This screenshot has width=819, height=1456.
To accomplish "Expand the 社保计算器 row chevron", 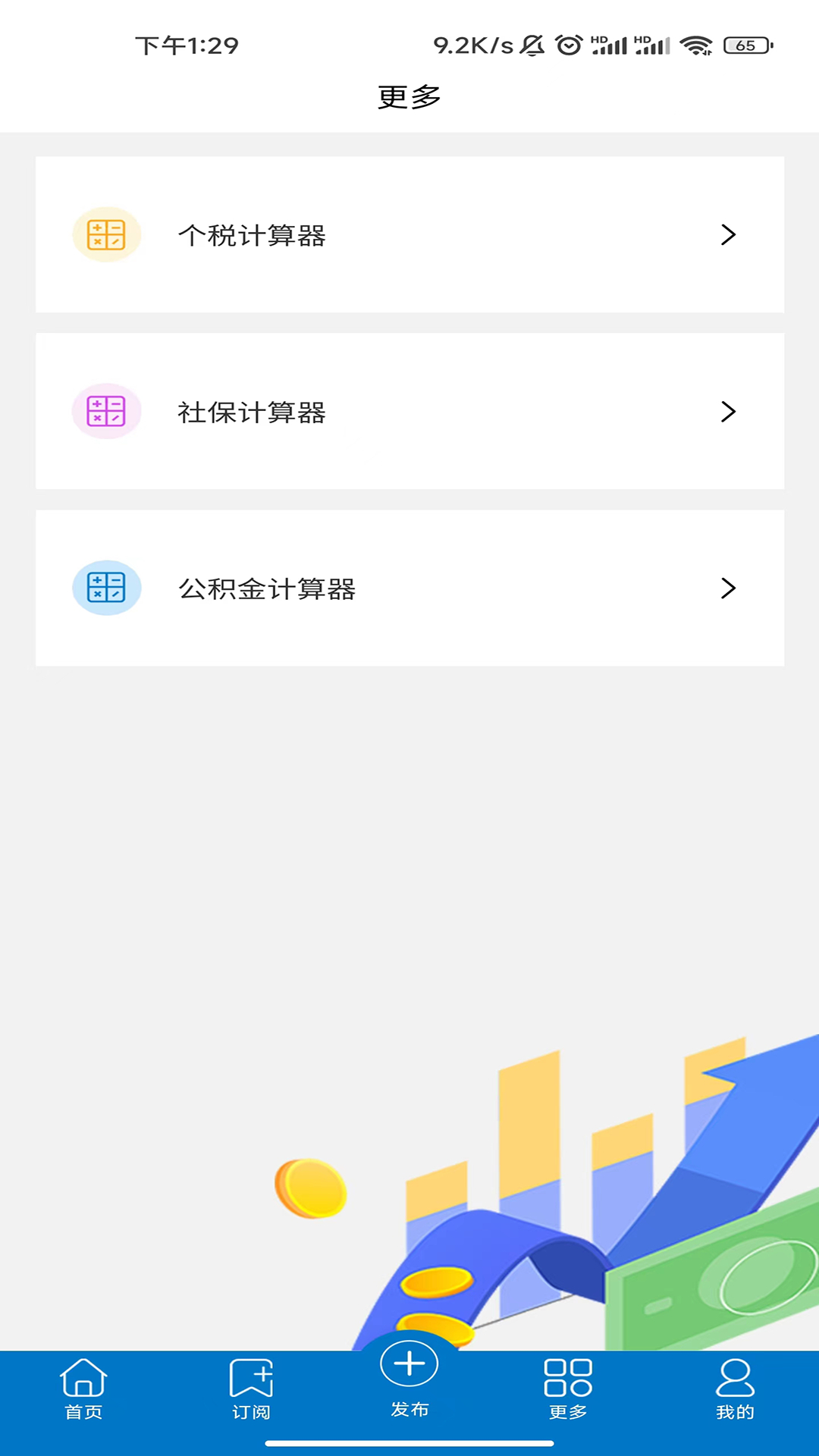I will 730,411.
